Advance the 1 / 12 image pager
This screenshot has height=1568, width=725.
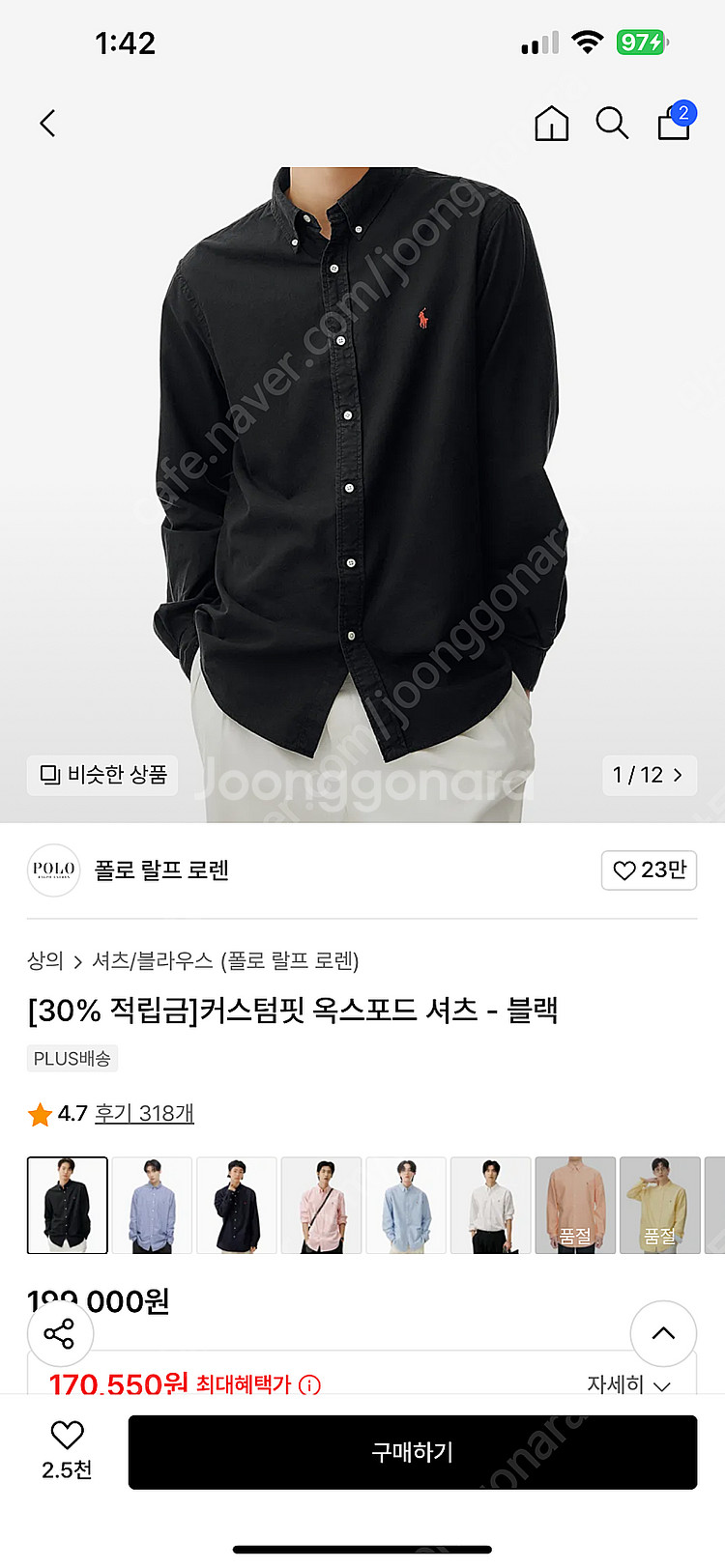tap(649, 775)
